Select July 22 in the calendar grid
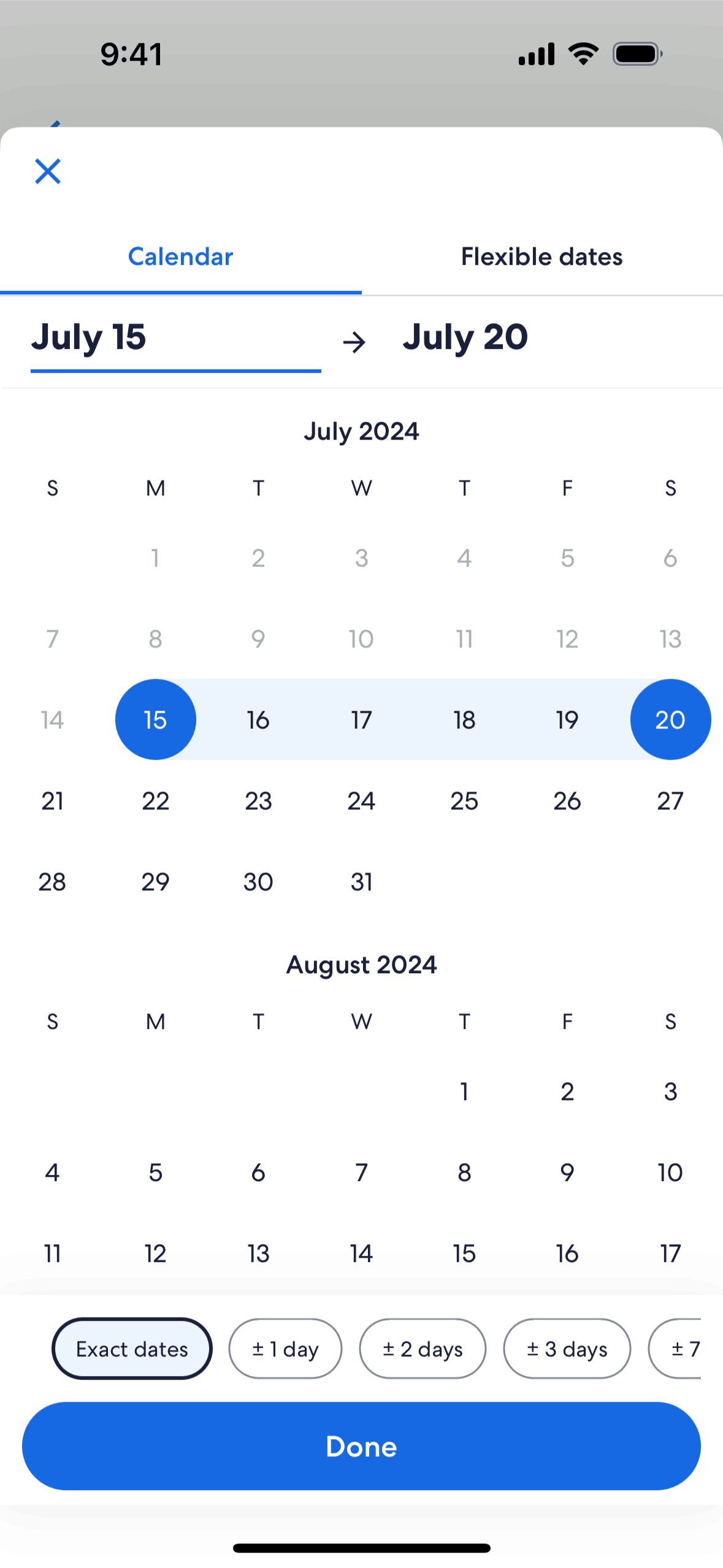723x1568 pixels. [x=155, y=800]
